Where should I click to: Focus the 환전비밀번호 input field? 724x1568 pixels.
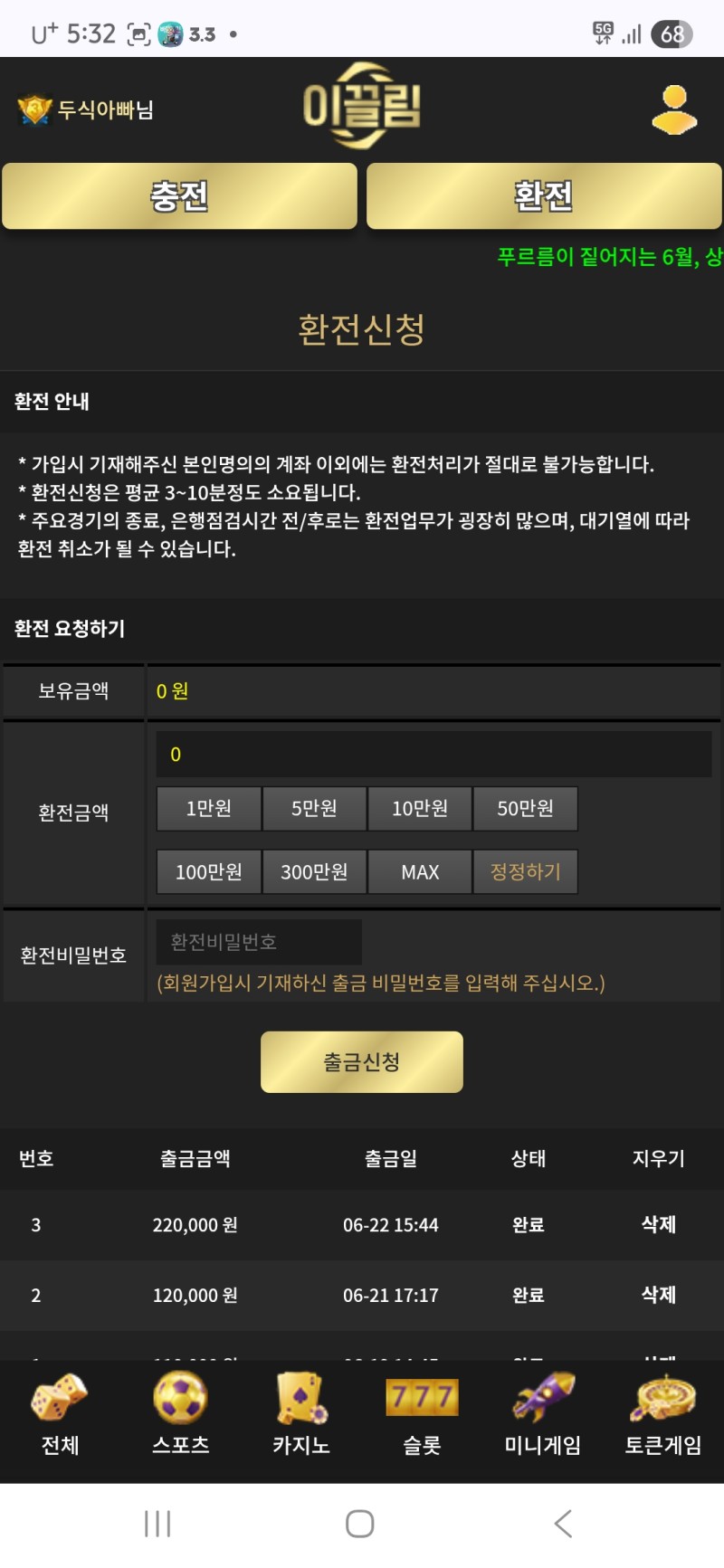click(x=259, y=943)
